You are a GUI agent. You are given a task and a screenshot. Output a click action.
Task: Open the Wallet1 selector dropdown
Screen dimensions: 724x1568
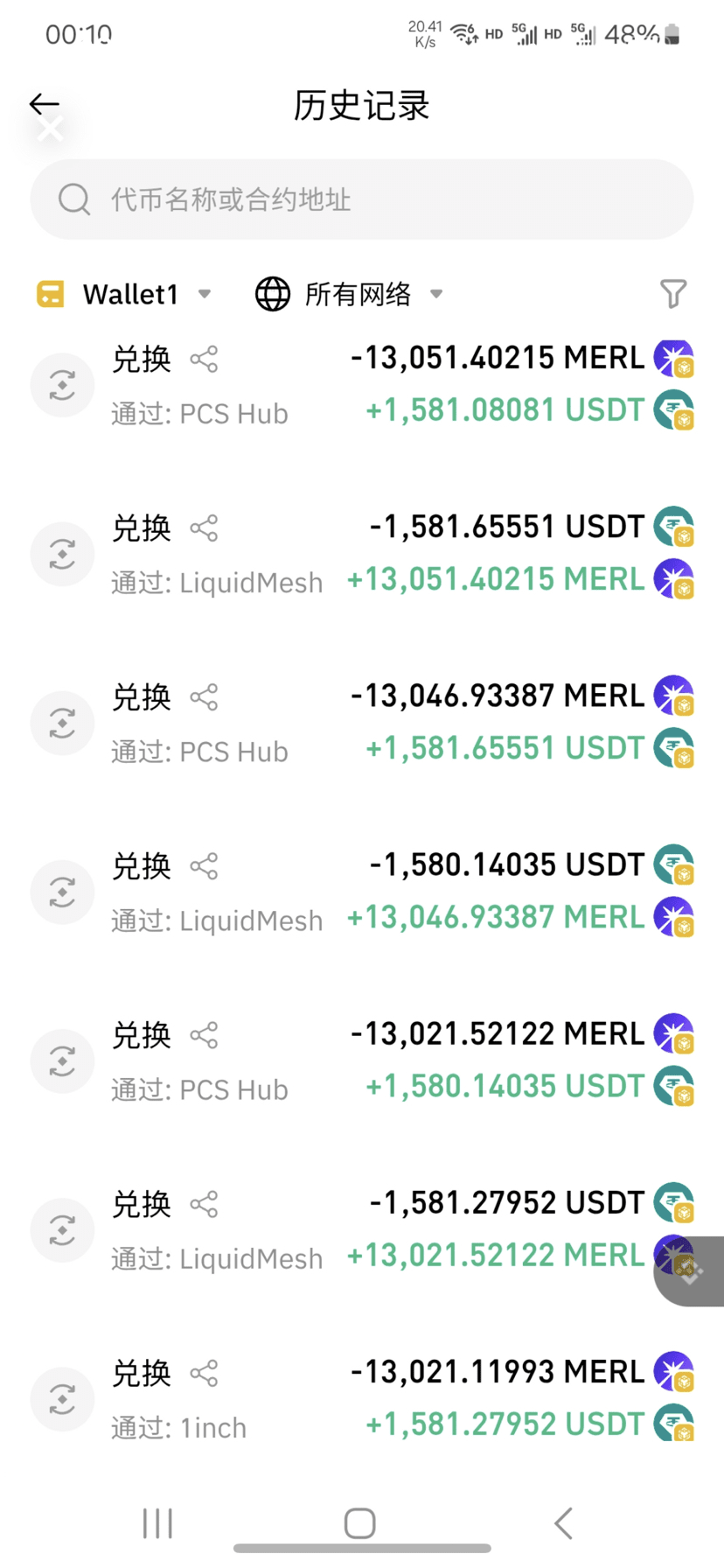point(124,294)
